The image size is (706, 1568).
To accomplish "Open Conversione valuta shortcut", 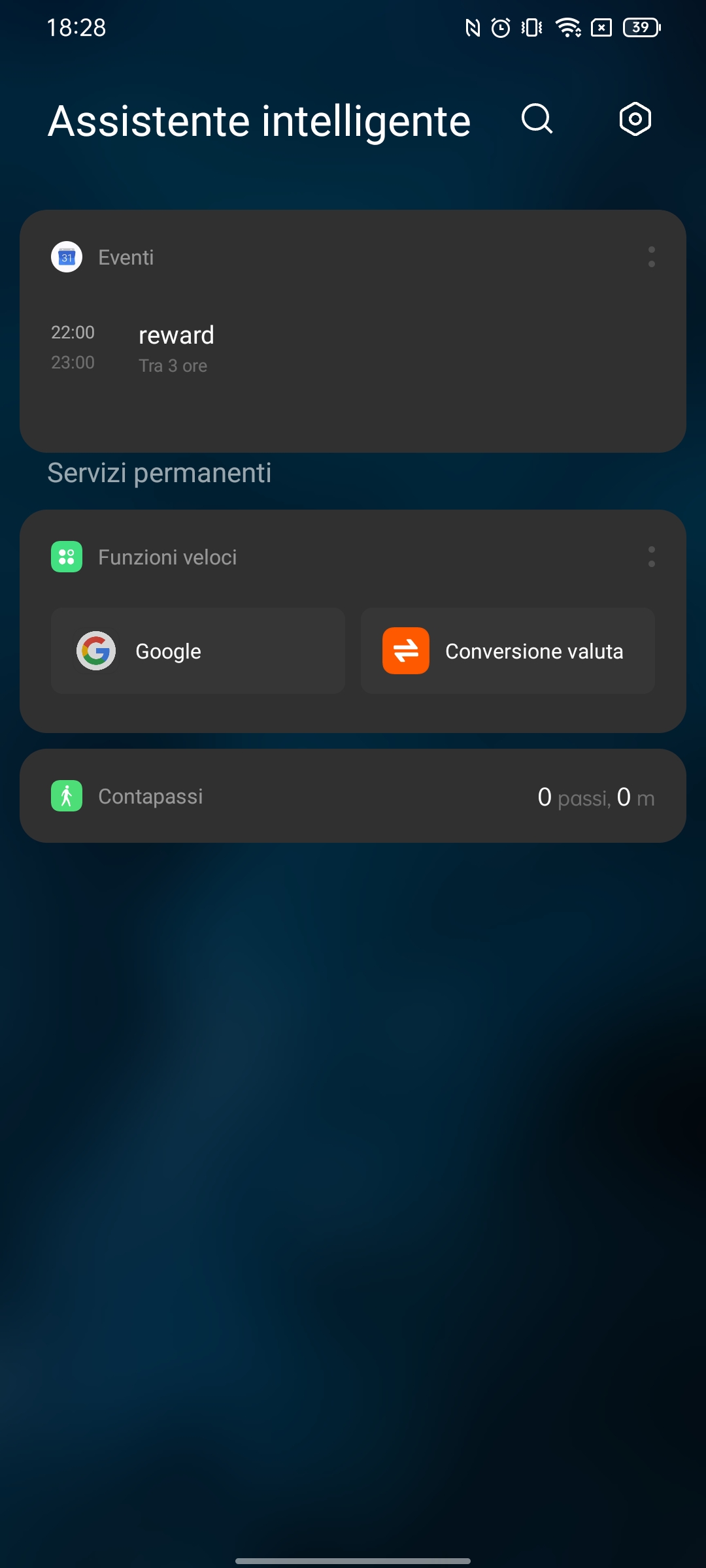I will click(x=508, y=651).
